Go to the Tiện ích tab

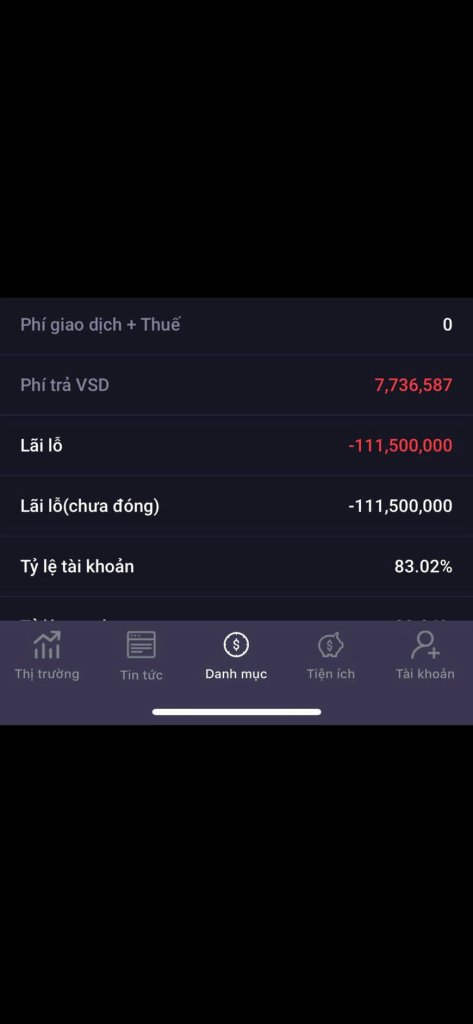click(x=331, y=656)
